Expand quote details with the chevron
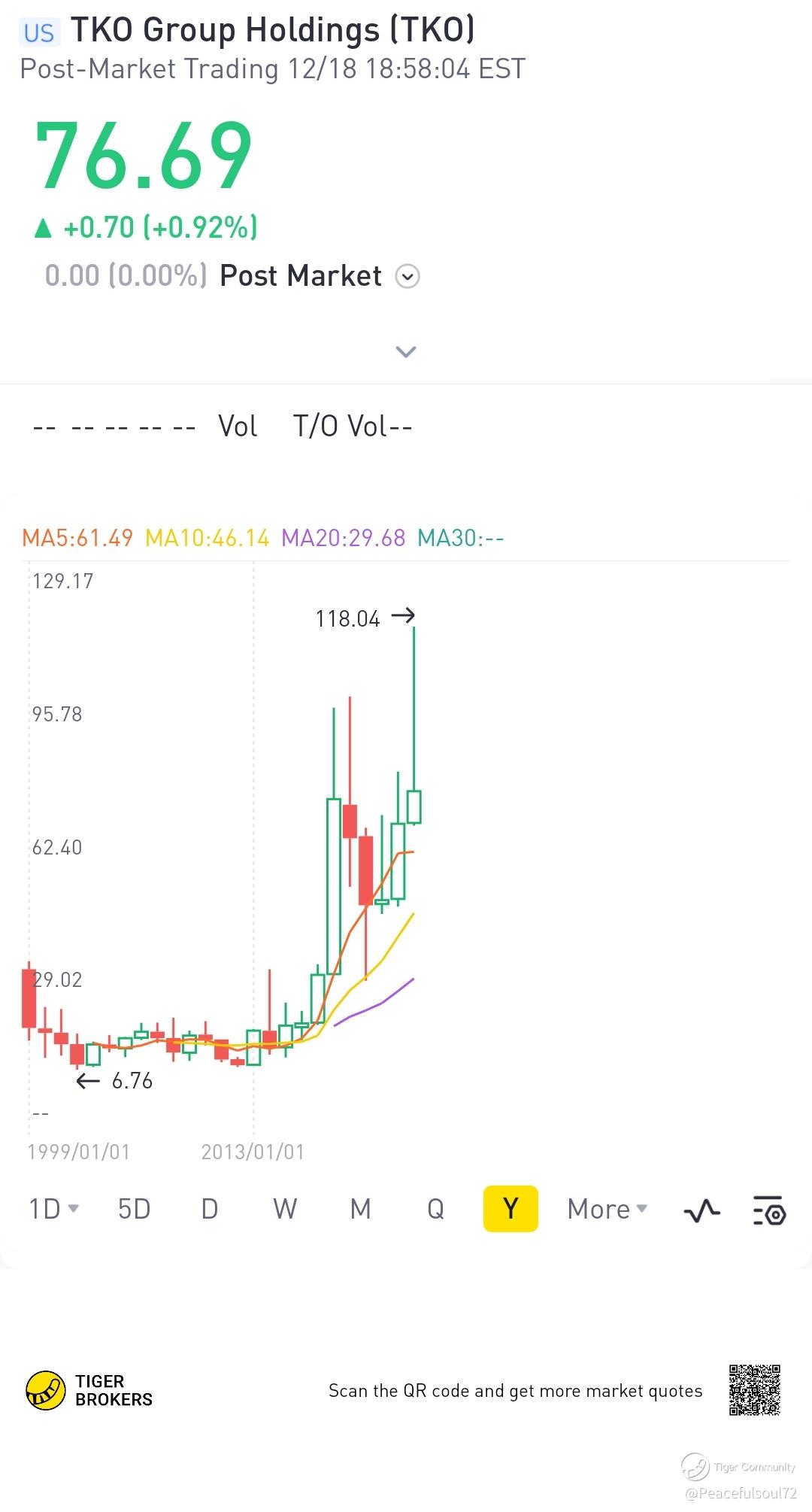Viewport: 812px width, 1512px height. (x=406, y=351)
